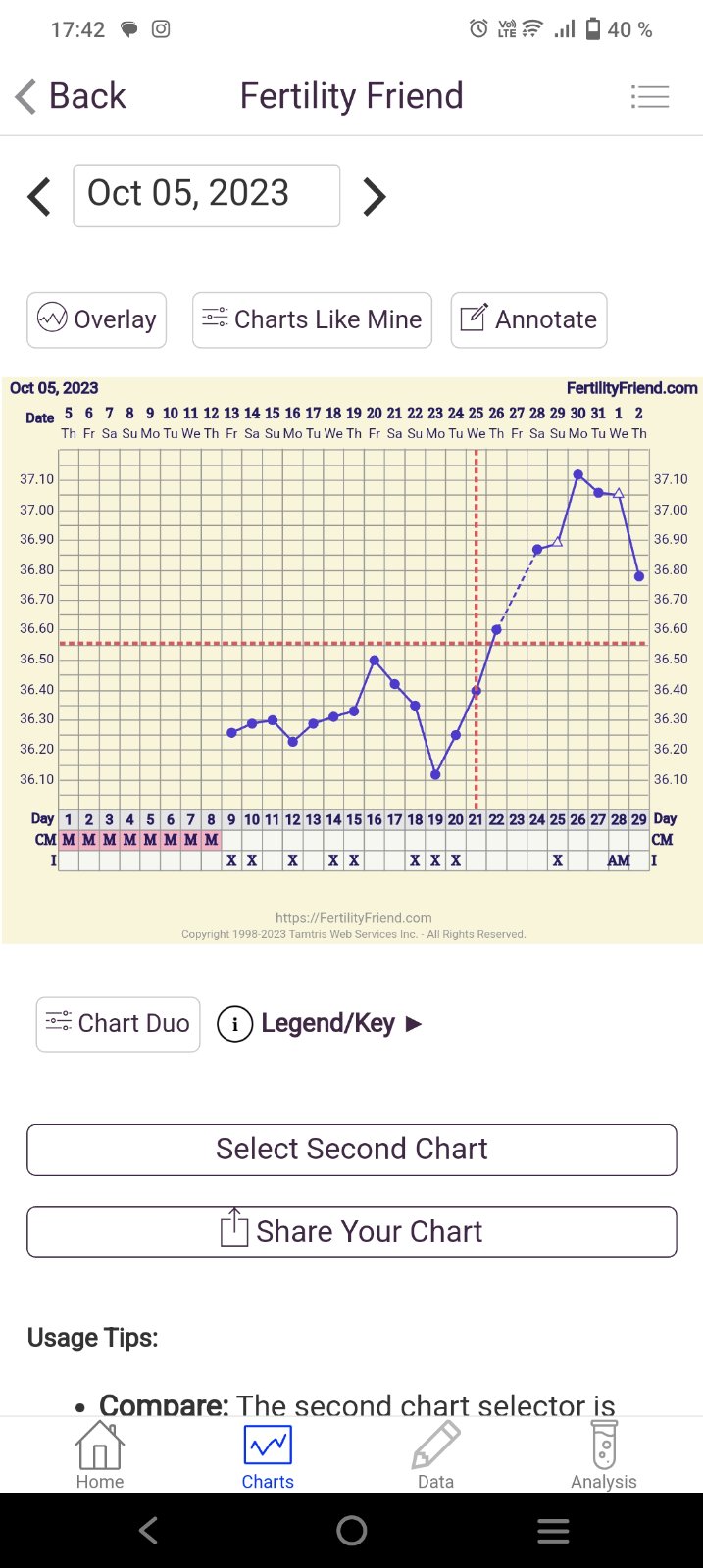Open Chart Duo options
Screen dimensions: 703x1568
(118, 1023)
